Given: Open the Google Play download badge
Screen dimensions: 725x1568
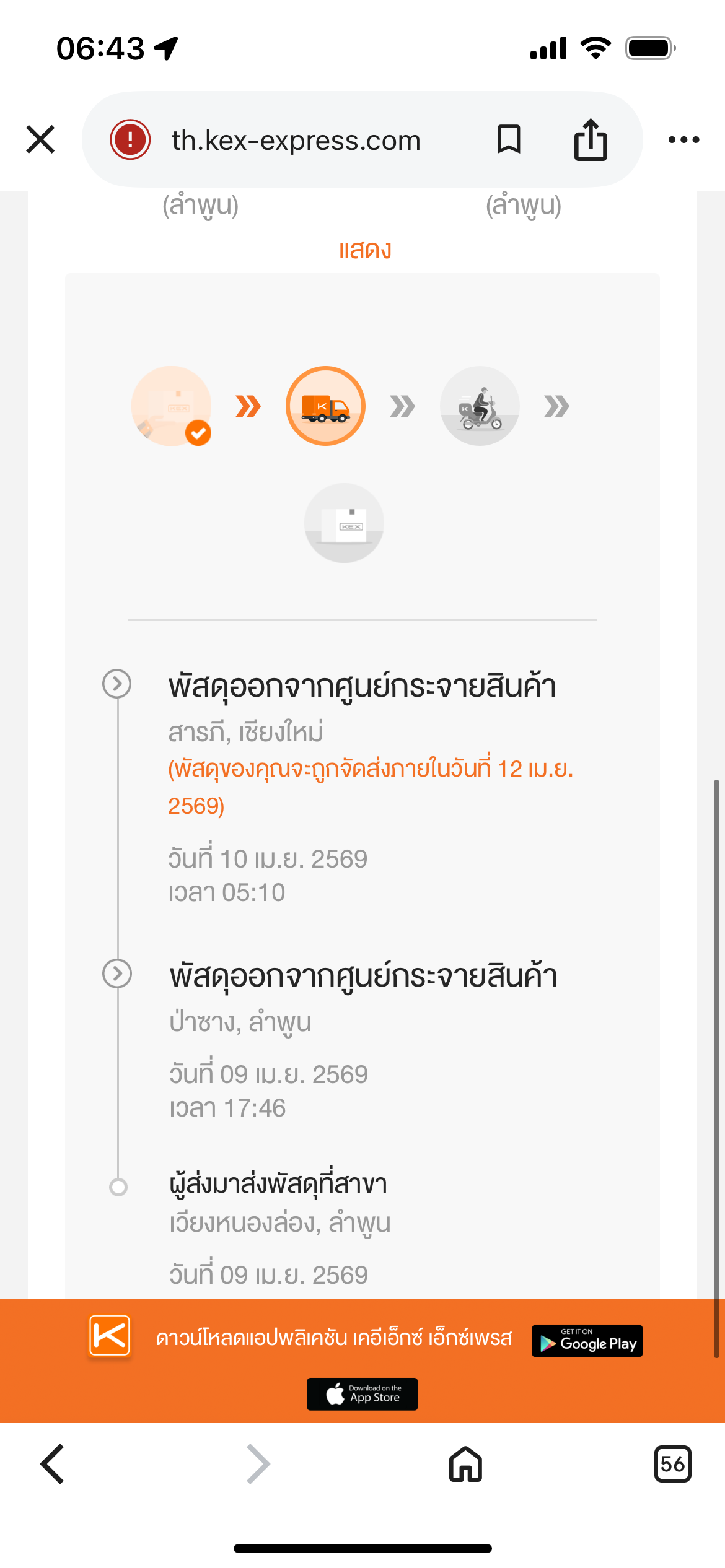Looking at the screenshot, I should pyautogui.click(x=587, y=1341).
